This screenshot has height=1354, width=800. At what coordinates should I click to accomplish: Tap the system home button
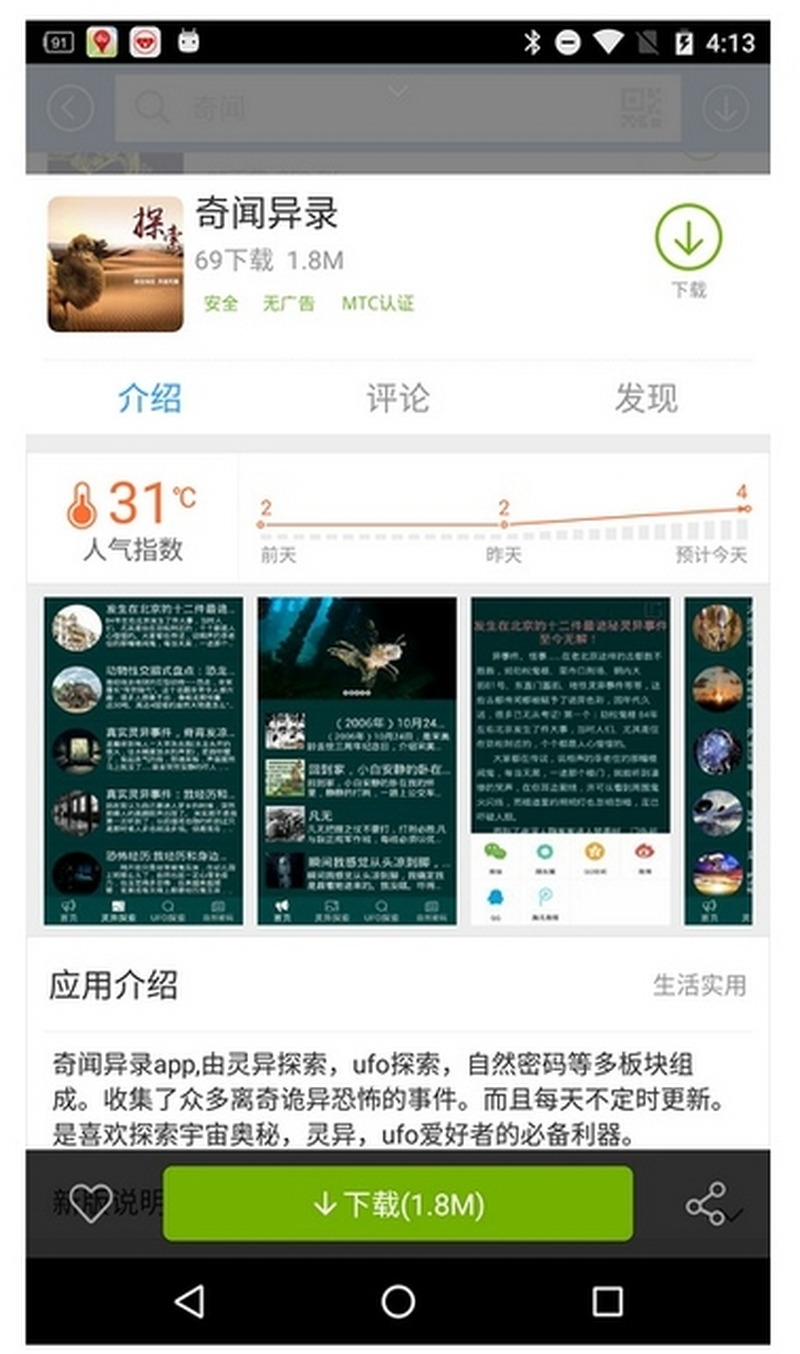[398, 1301]
